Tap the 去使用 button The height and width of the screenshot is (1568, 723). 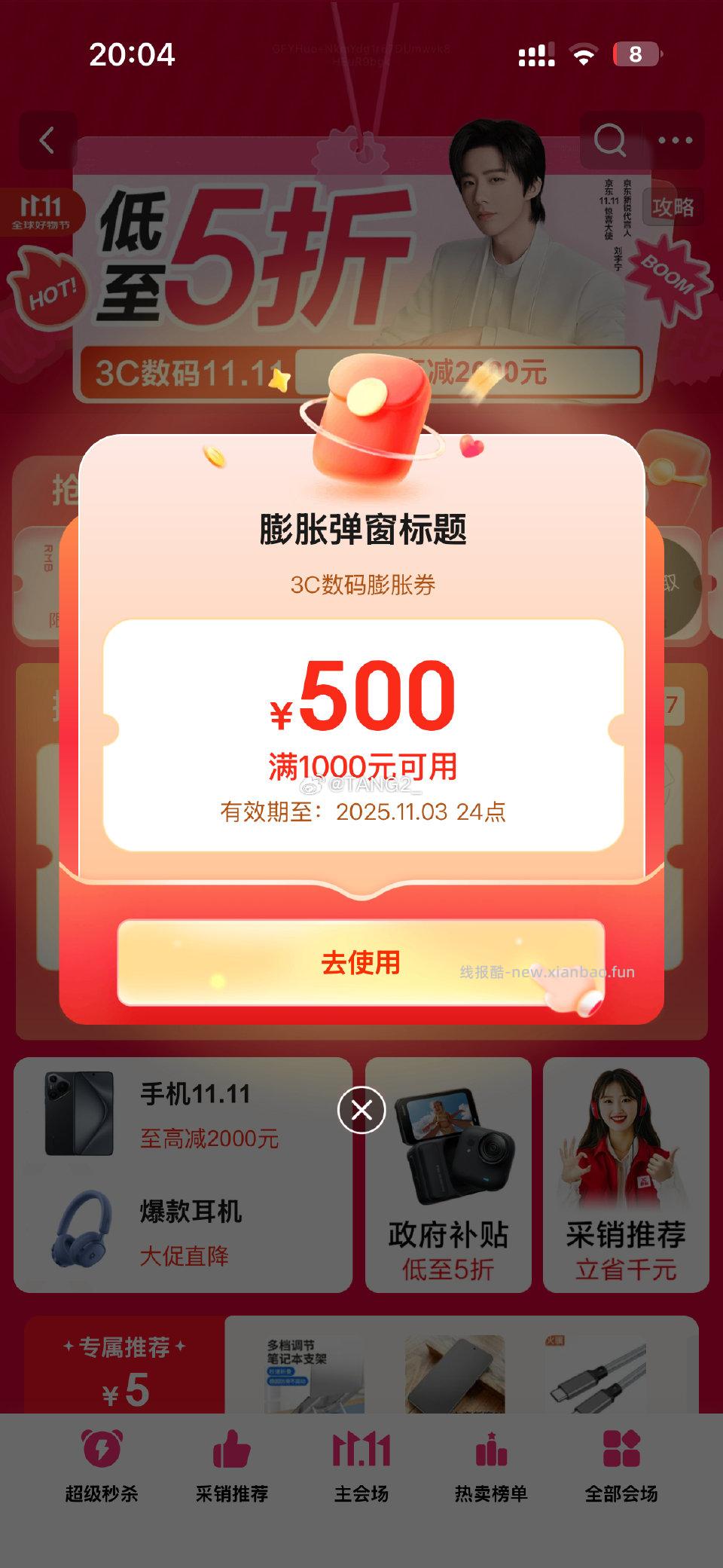(361, 962)
